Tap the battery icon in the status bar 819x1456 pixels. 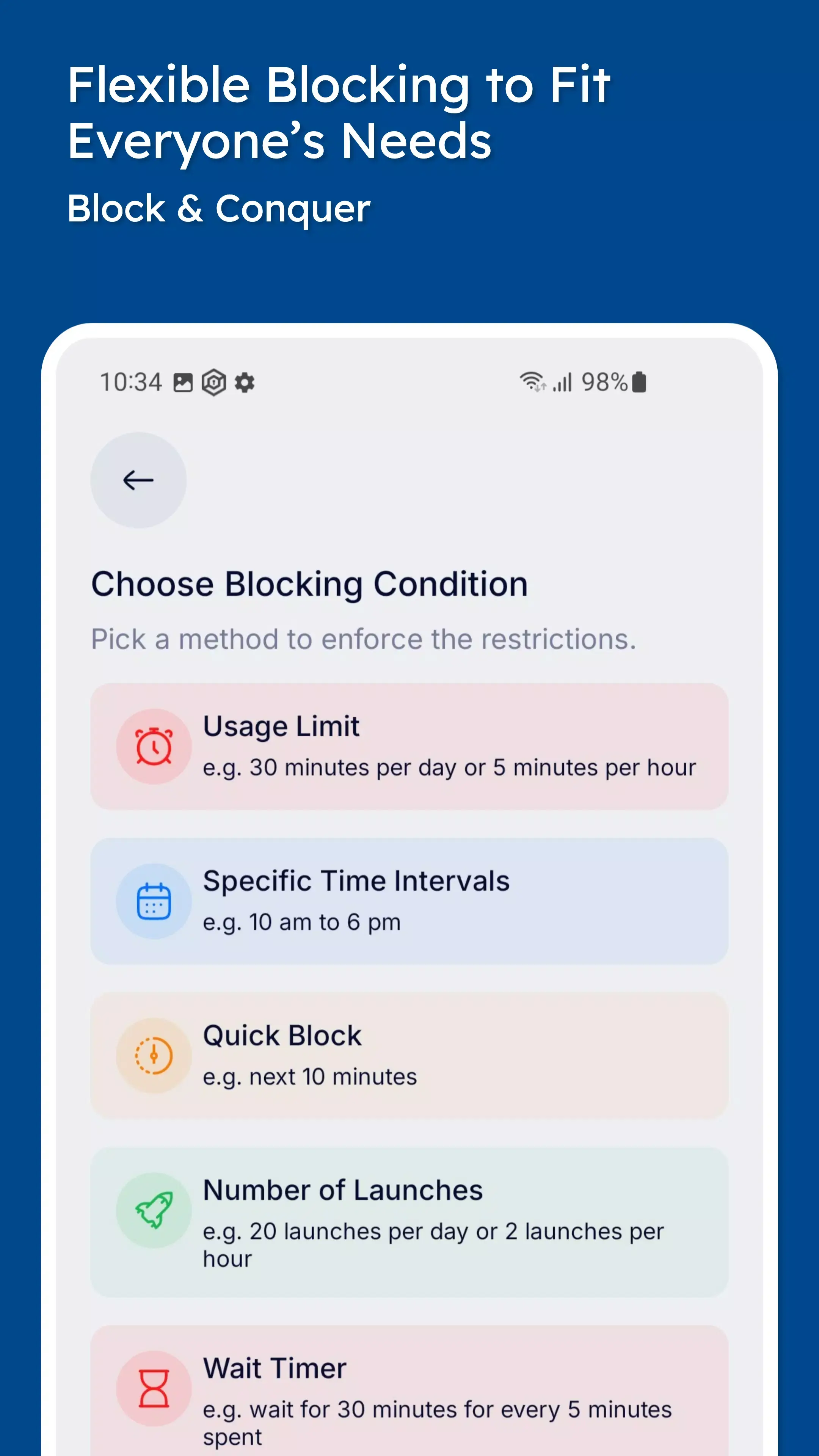click(x=638, y=382)
